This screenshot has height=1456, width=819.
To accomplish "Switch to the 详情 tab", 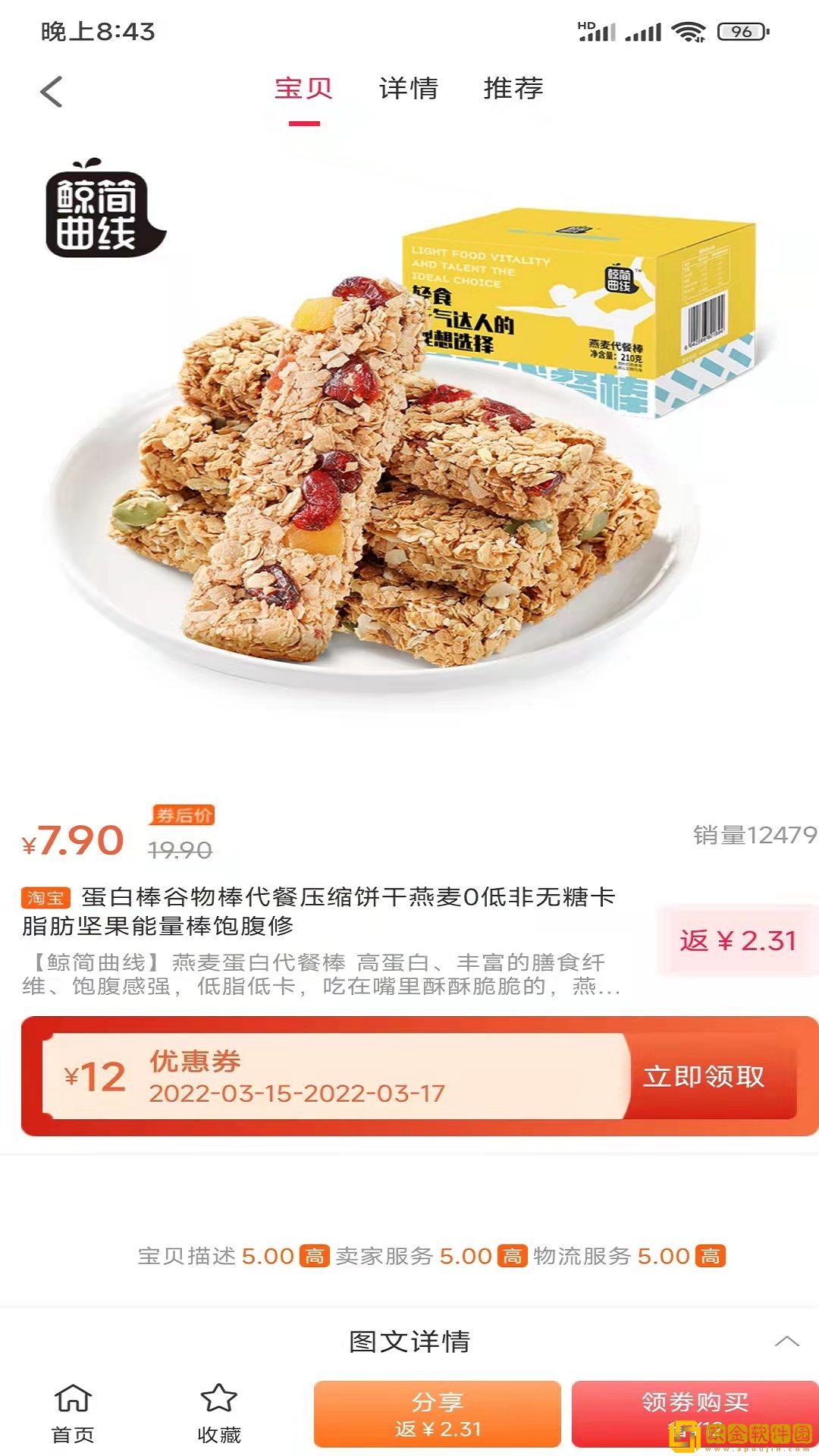I will tap(408, 90).
